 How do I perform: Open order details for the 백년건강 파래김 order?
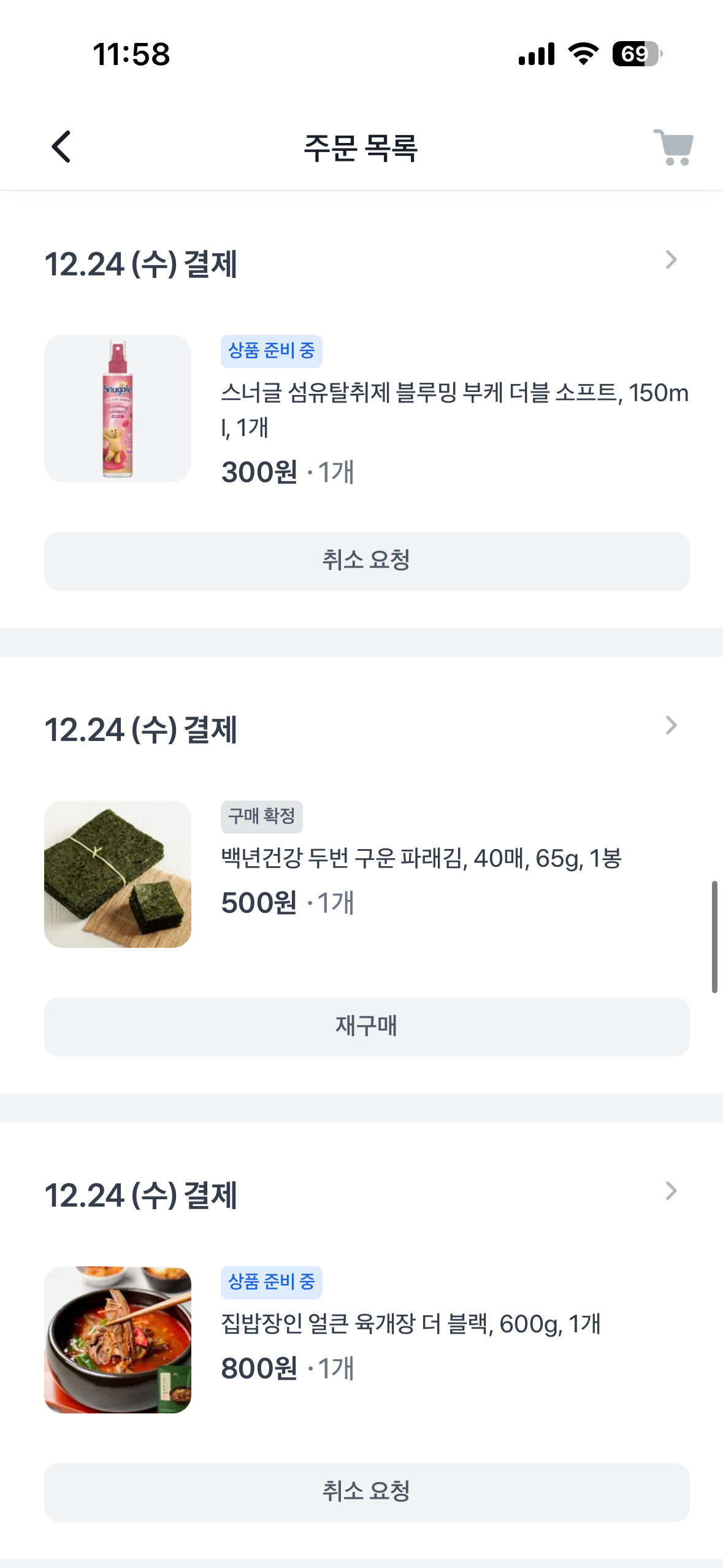pyautogui.click(x=671, y=726)
